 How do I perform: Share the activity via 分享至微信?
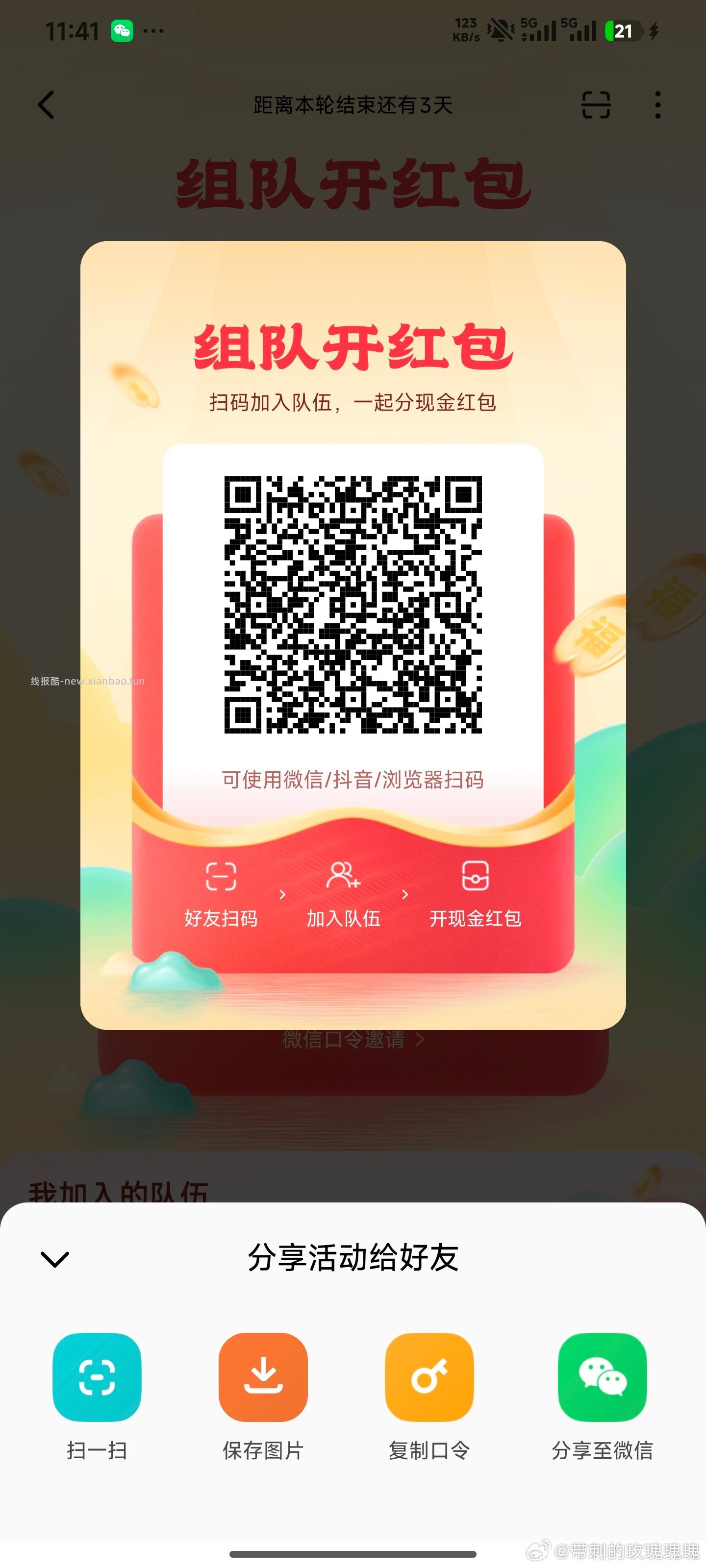coord(602,1377)
